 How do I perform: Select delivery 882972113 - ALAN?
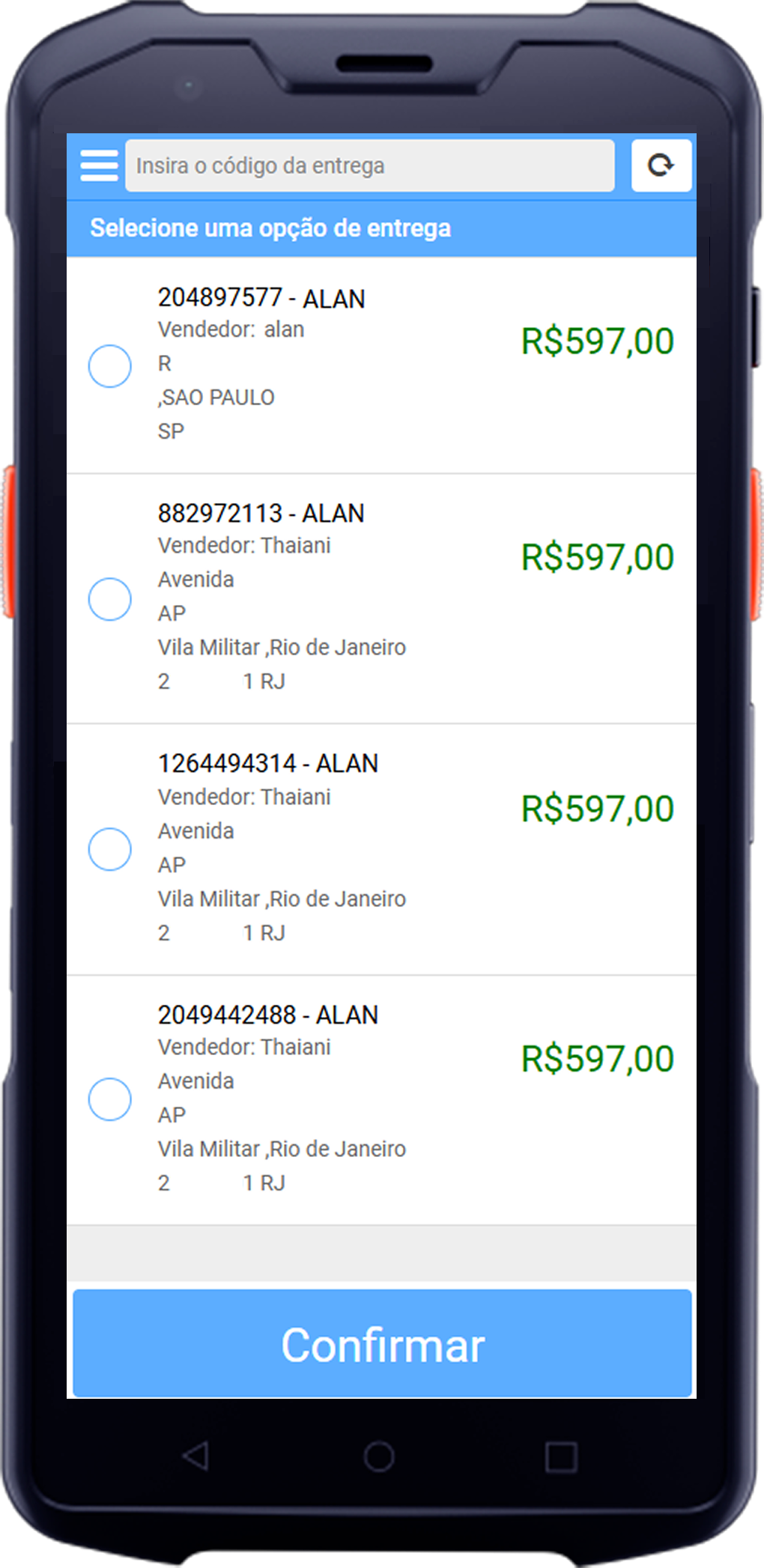pos(110,599)
